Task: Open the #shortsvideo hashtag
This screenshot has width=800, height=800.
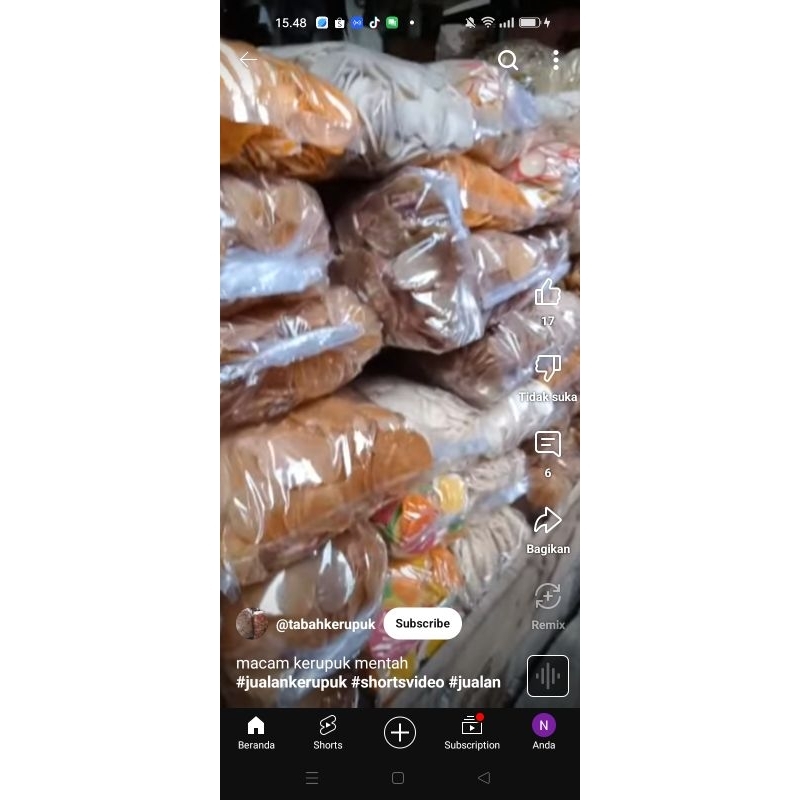Action: tap(396, 683)
